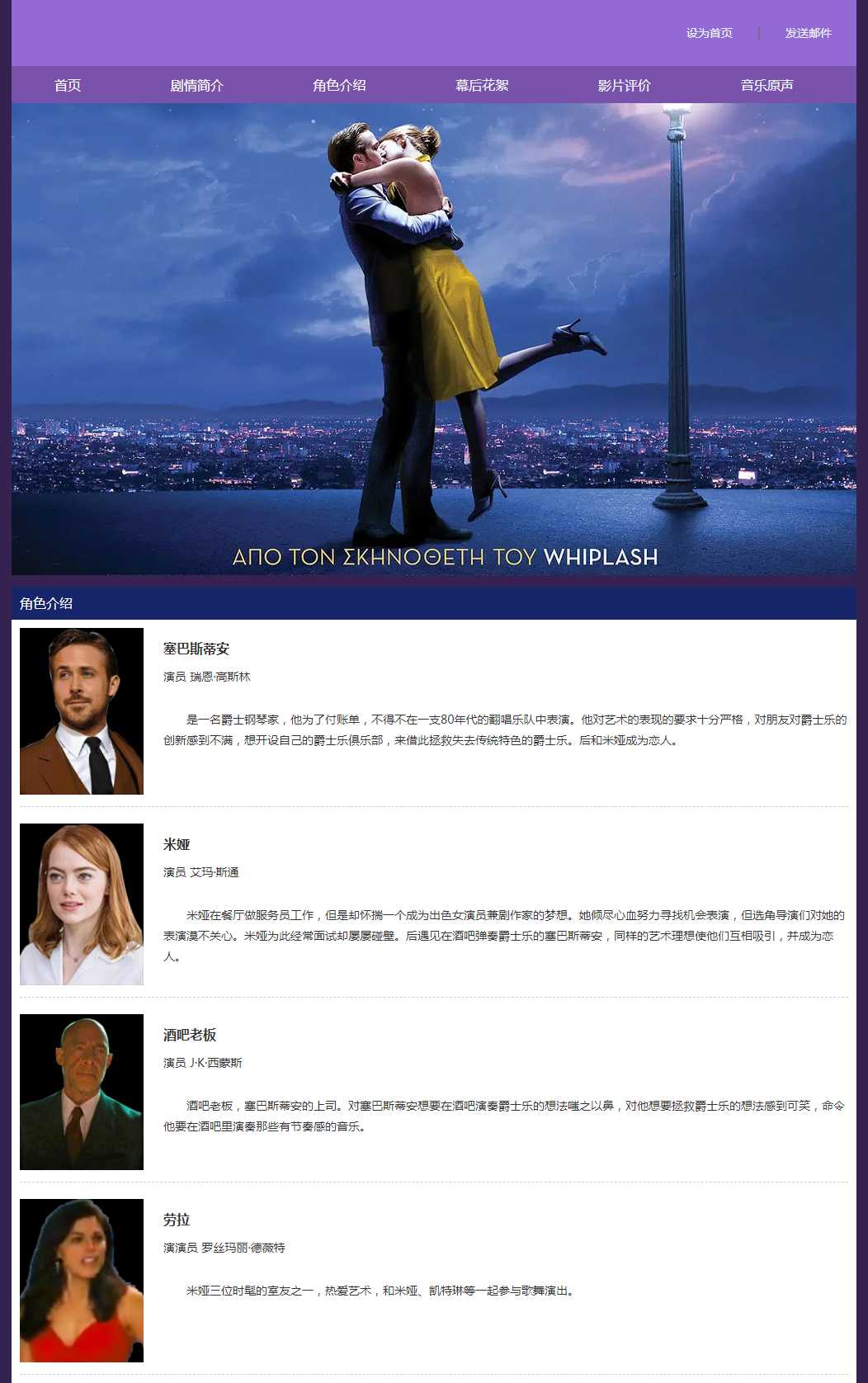Screen dimensions: 868x1383
Task: Go to the 首页 tab
Action: coord(68,85)
